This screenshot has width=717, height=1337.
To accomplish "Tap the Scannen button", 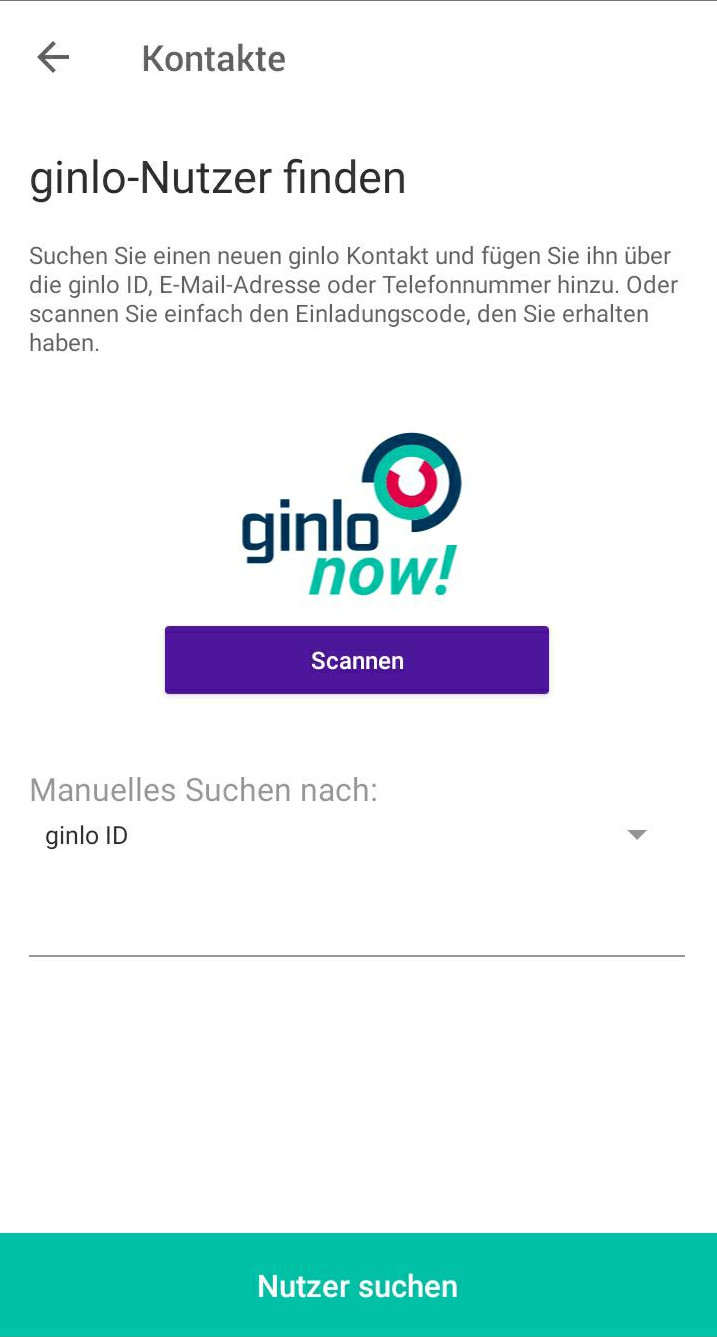I will (x=357, y=660).
